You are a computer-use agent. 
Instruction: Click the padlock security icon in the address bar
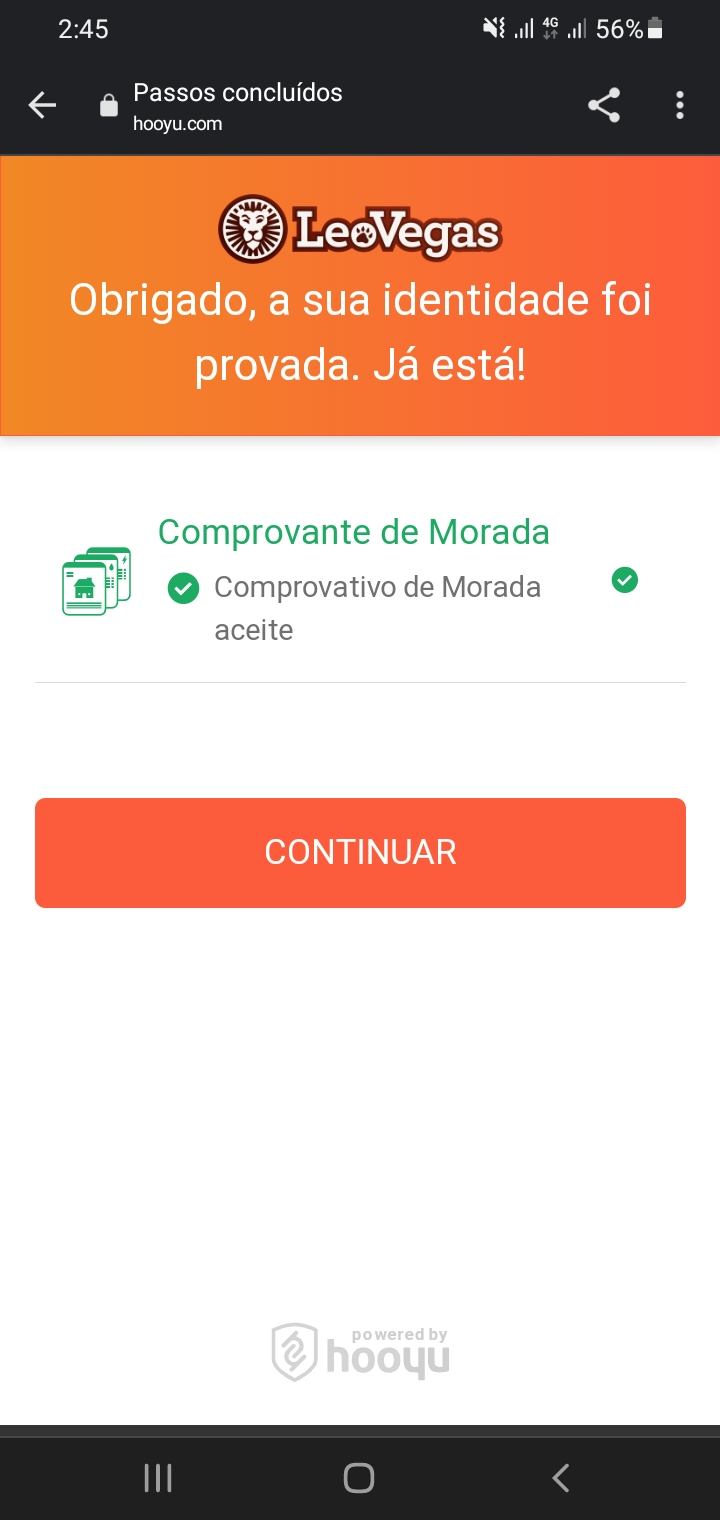click(x=108, y=104)
